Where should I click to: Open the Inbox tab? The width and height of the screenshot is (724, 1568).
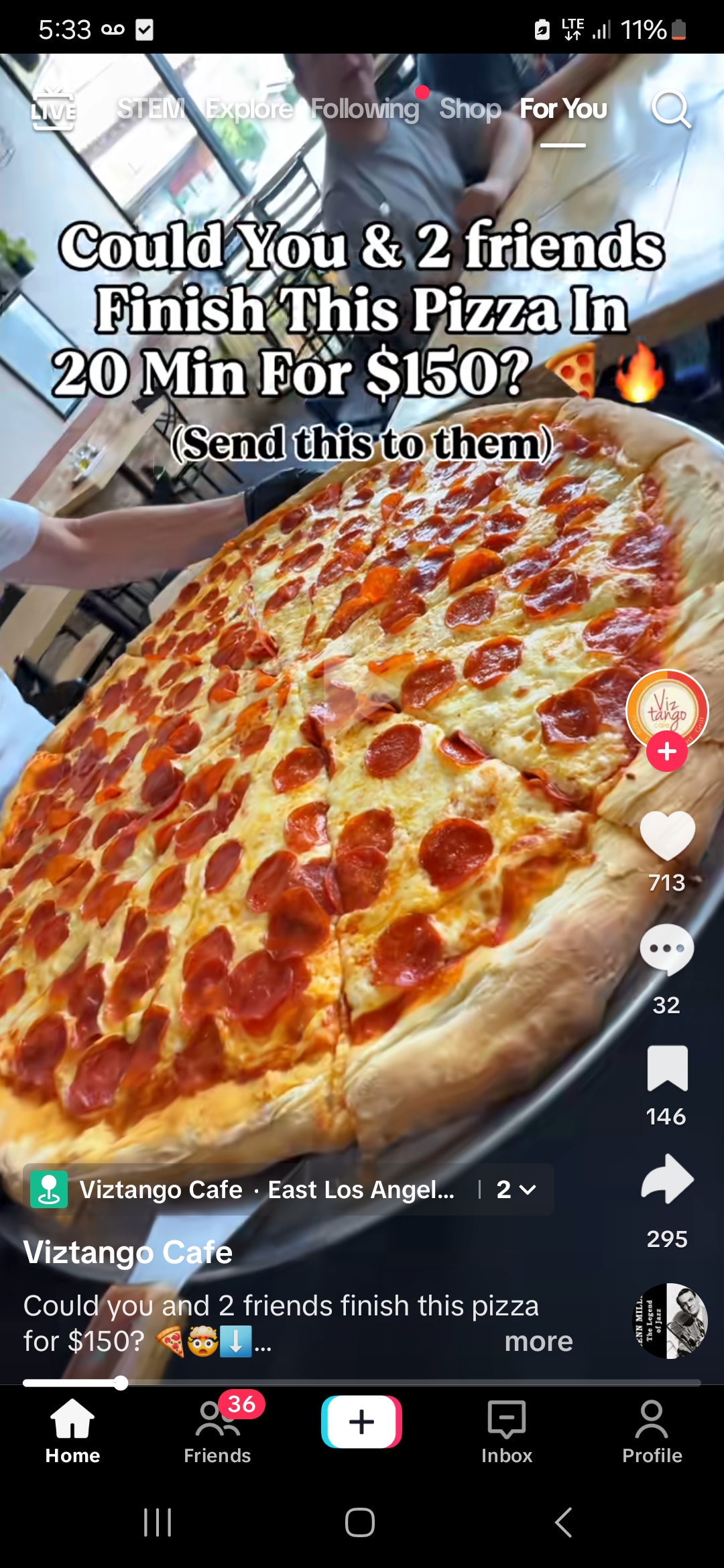click(507, 1431)
